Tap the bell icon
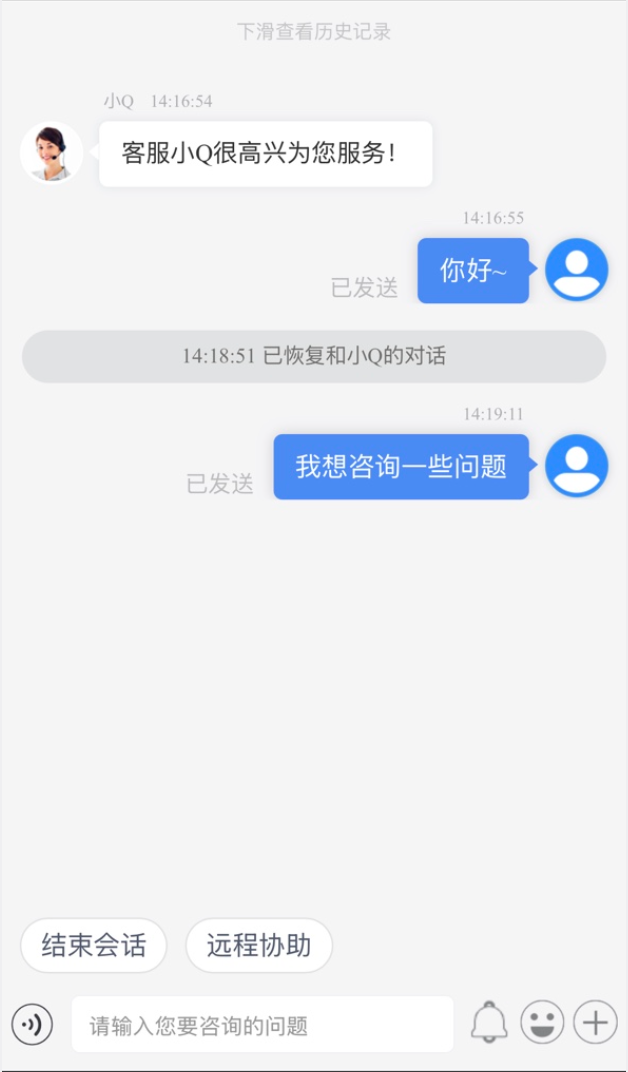The width and height of the screenshot is (628, 1072). point(489,1023)
